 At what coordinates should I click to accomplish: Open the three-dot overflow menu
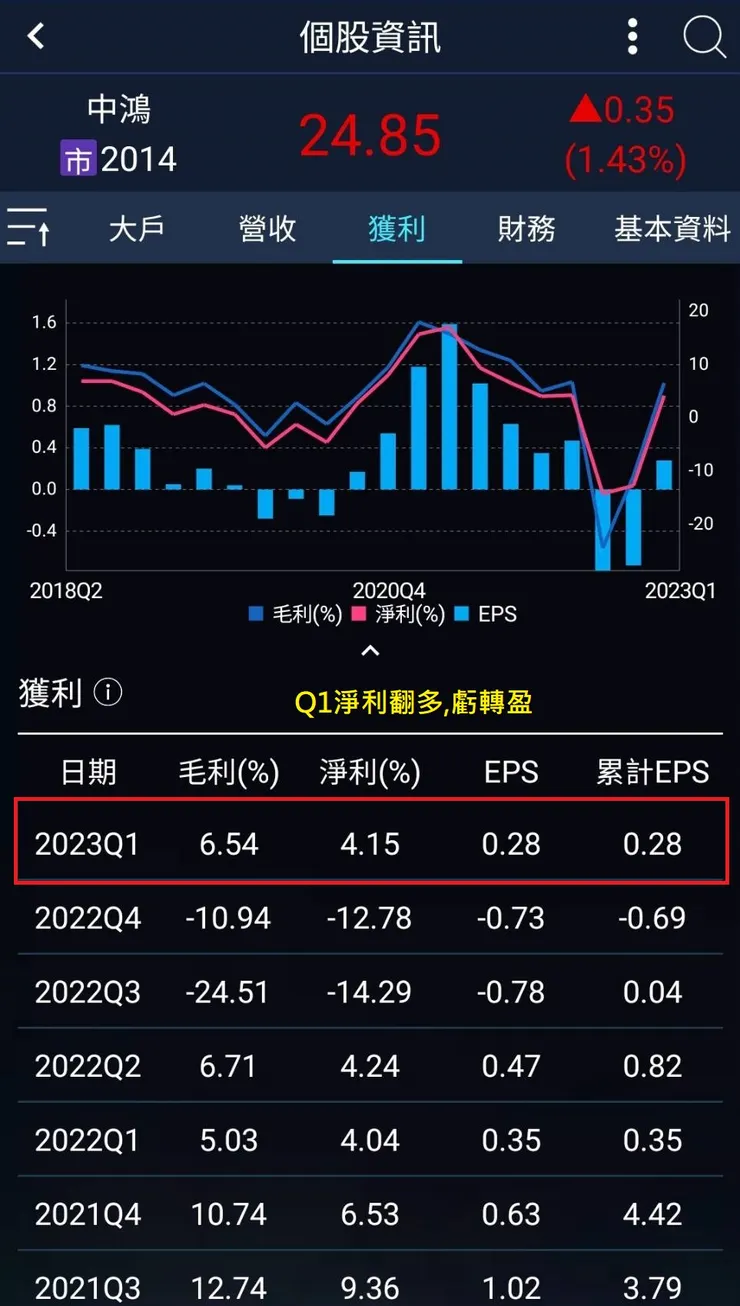pos(632,36)
